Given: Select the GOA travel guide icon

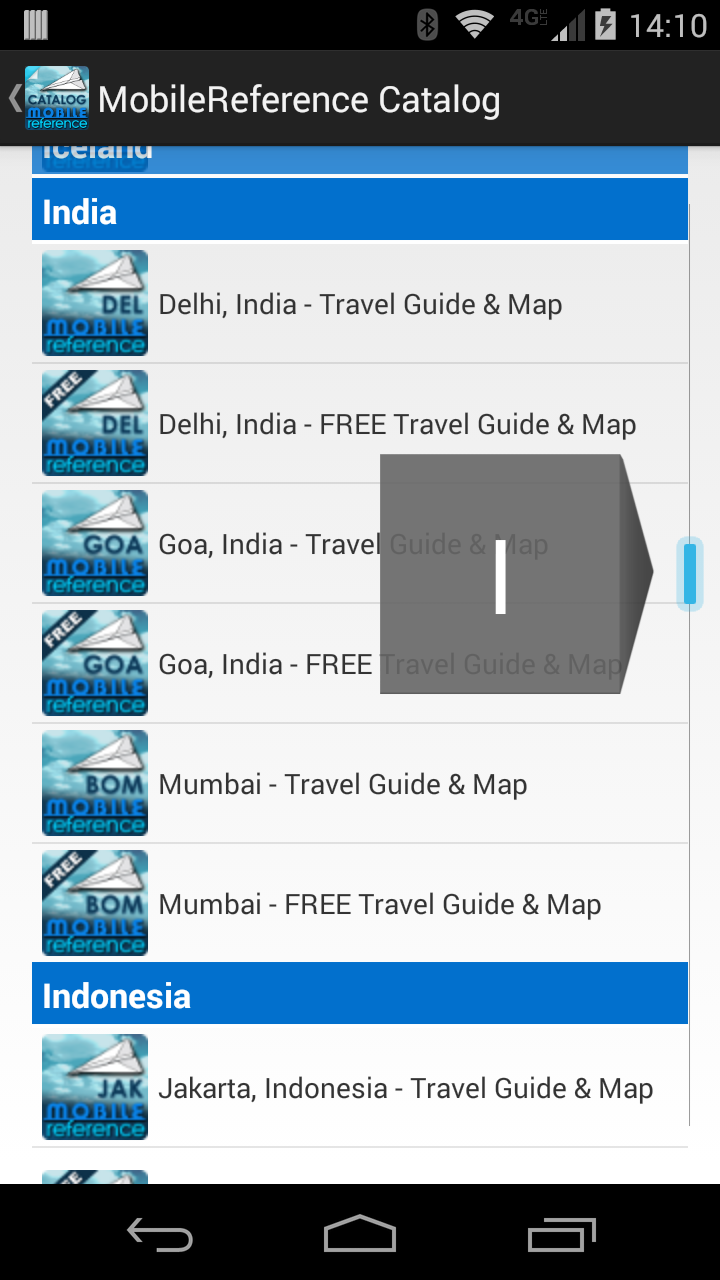Looking at the screenshot, I should tap(94, 543).
